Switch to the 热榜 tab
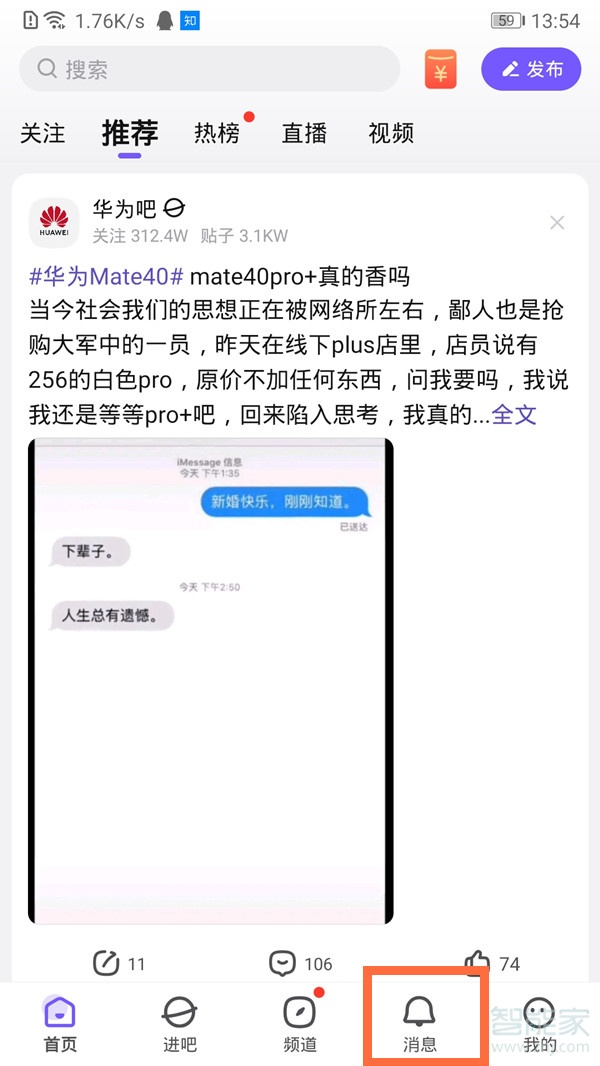 coord(217,134)
